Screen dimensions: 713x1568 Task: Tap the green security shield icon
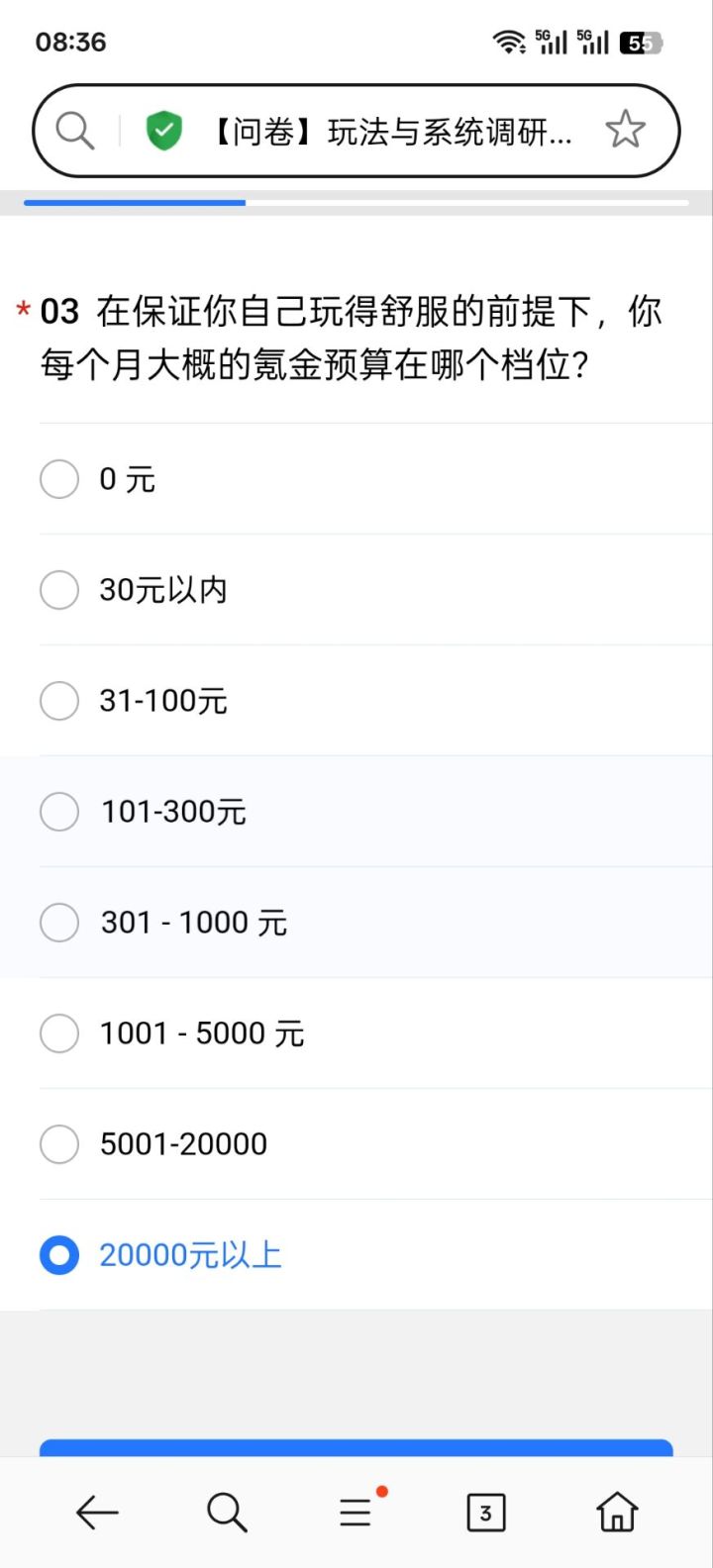165,130
